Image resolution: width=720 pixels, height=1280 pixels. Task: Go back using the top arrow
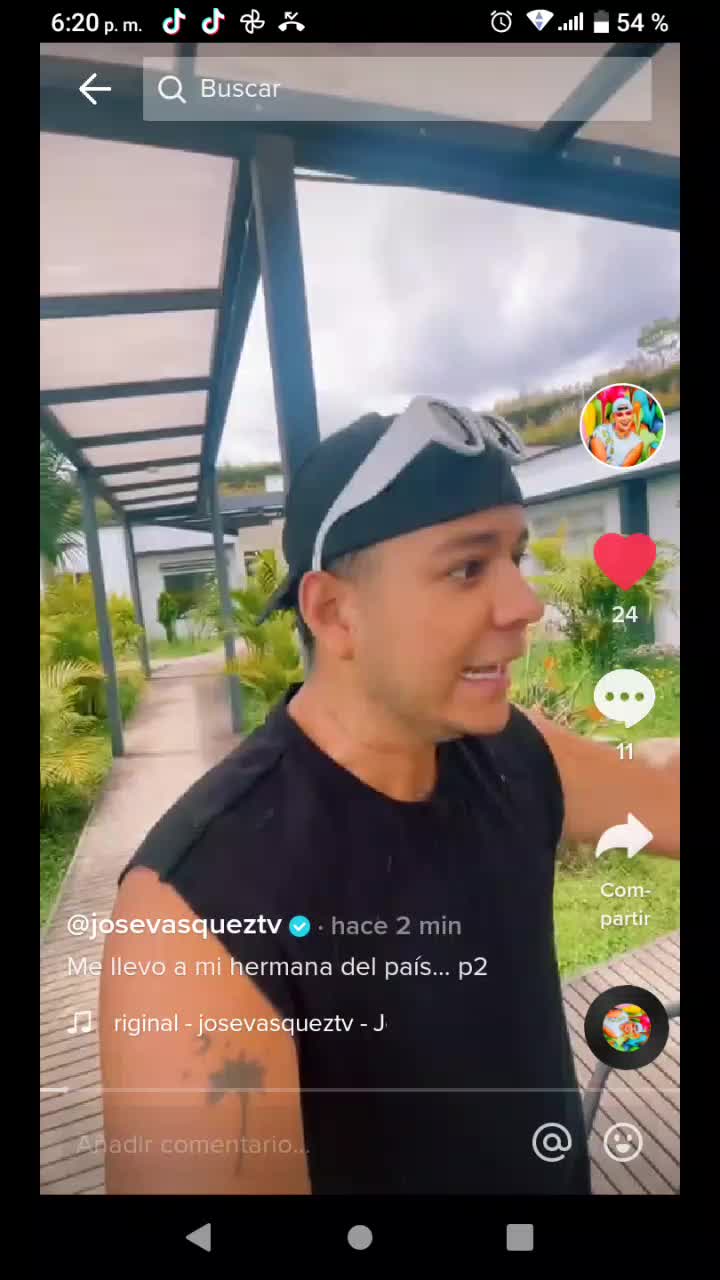tap(95, 89)
